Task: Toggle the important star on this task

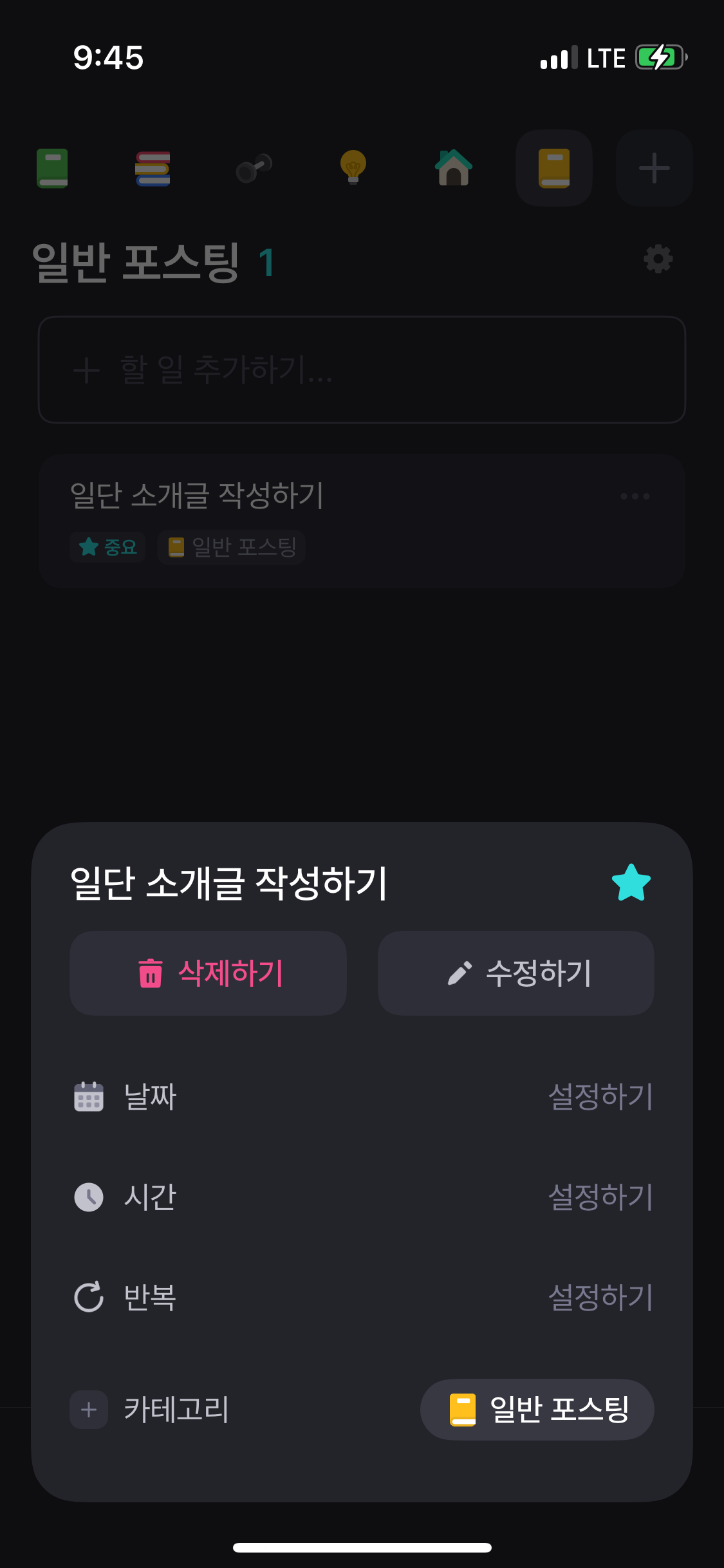Action: [631, 883]
